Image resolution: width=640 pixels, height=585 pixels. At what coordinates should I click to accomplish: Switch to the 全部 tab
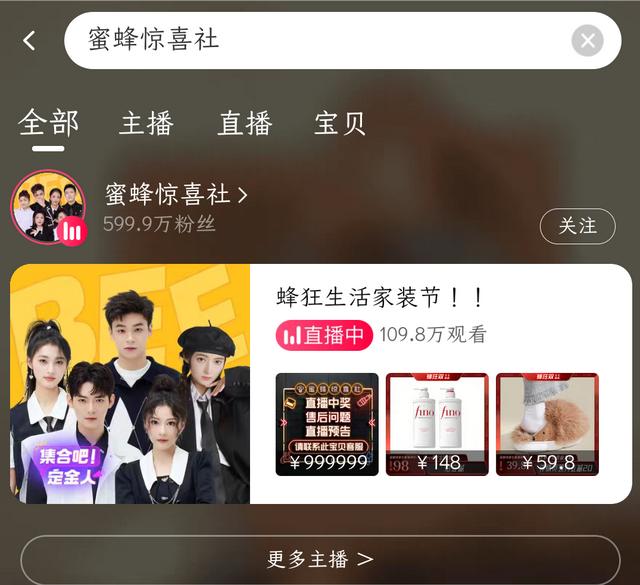pos(48,123)
